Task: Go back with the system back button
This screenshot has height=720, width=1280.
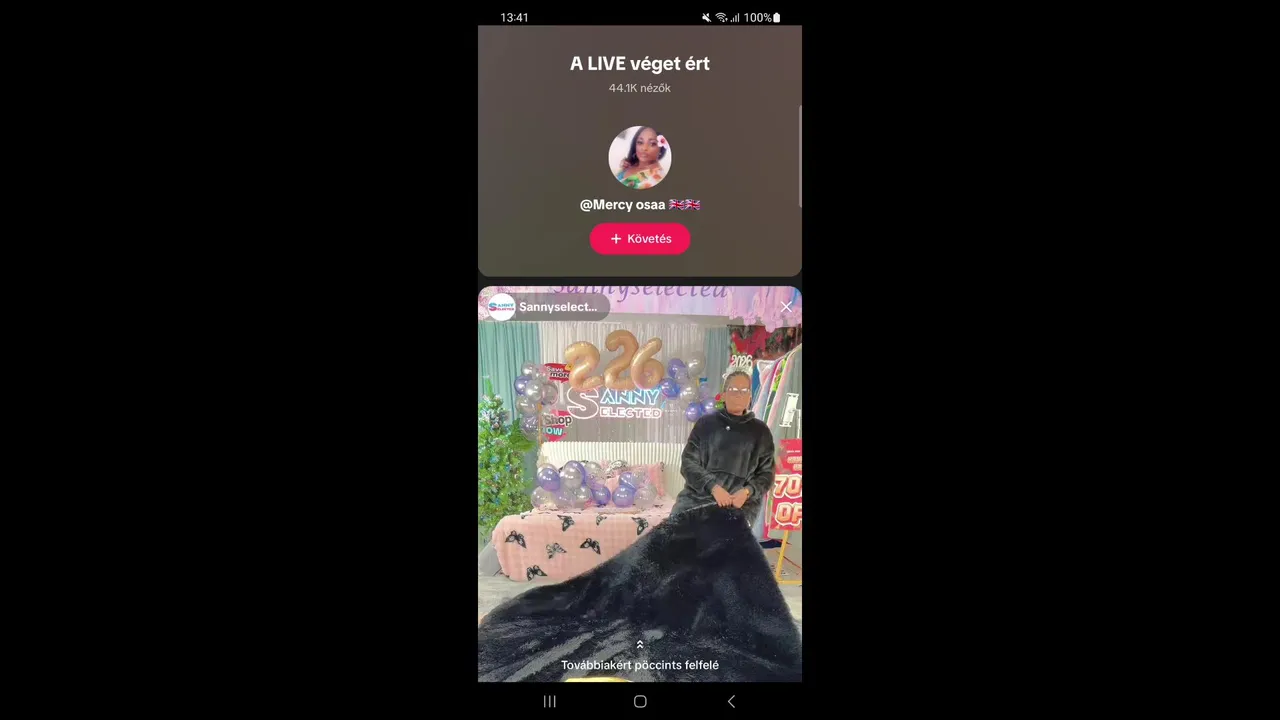Action: (x=731, y=702)
